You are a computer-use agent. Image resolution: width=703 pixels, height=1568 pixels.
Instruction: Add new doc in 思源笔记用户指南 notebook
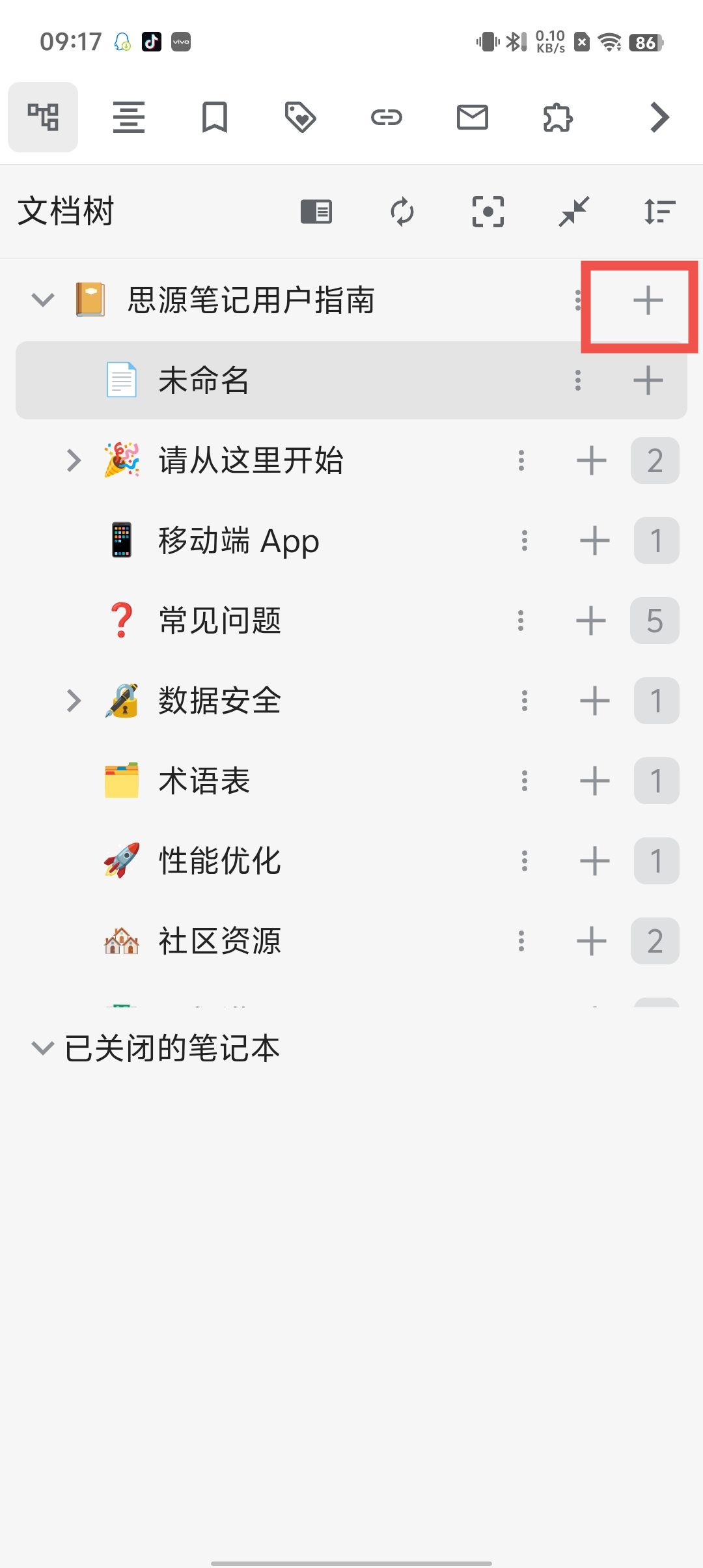[648, 300]
